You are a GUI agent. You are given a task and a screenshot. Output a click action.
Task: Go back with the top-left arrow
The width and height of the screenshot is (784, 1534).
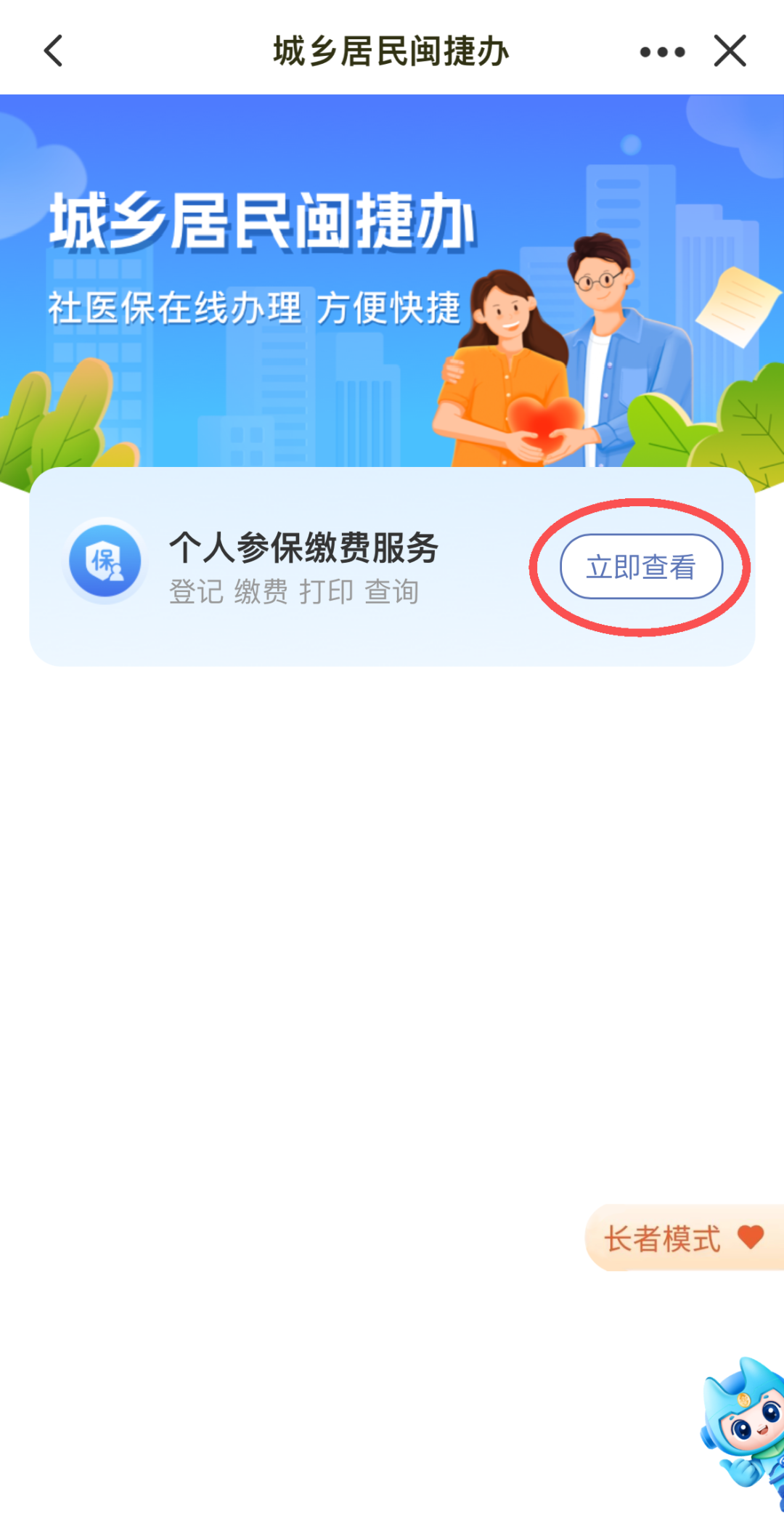54,51
